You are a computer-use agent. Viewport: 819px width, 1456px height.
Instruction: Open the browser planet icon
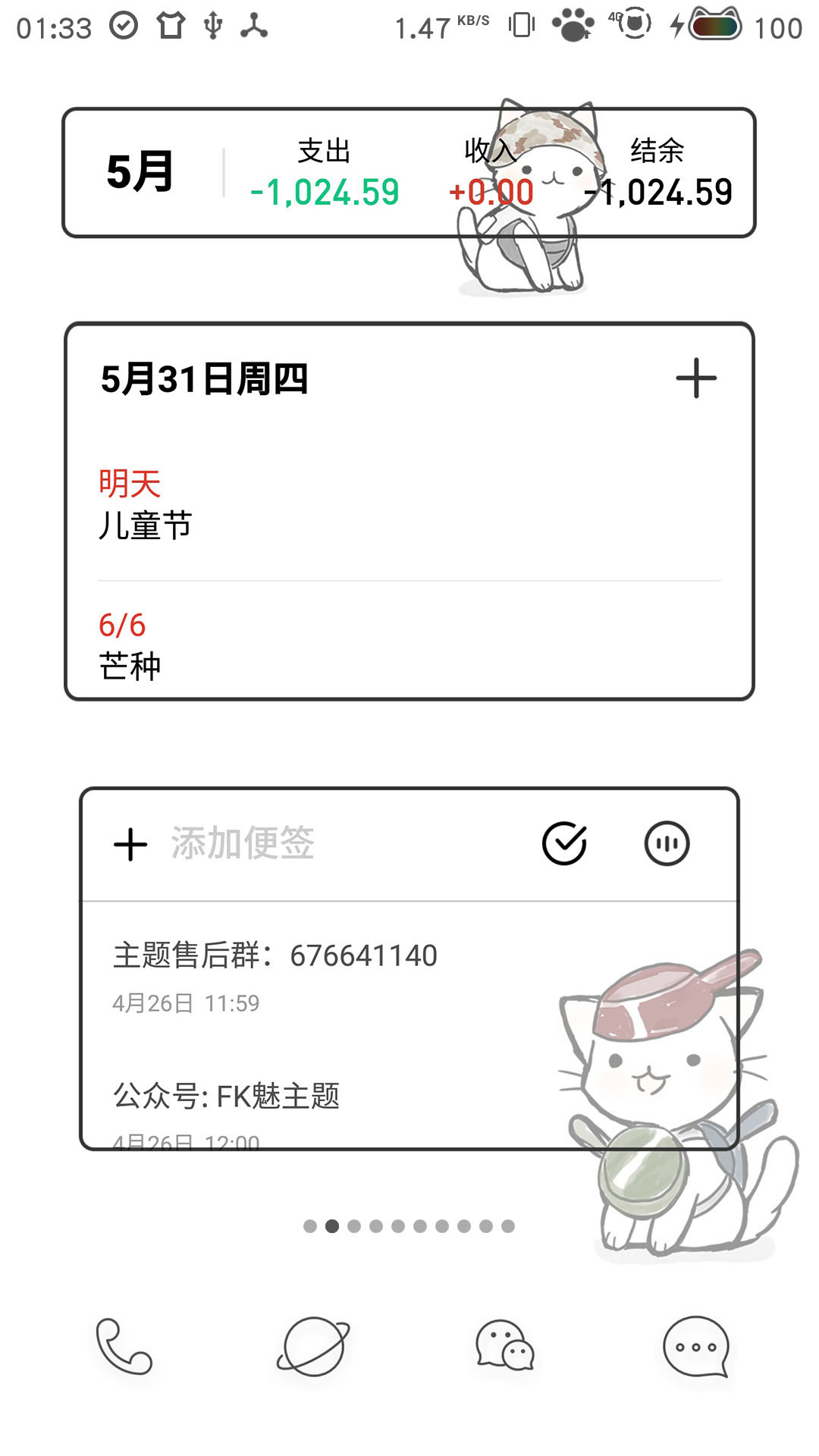tap(313, 1348)
